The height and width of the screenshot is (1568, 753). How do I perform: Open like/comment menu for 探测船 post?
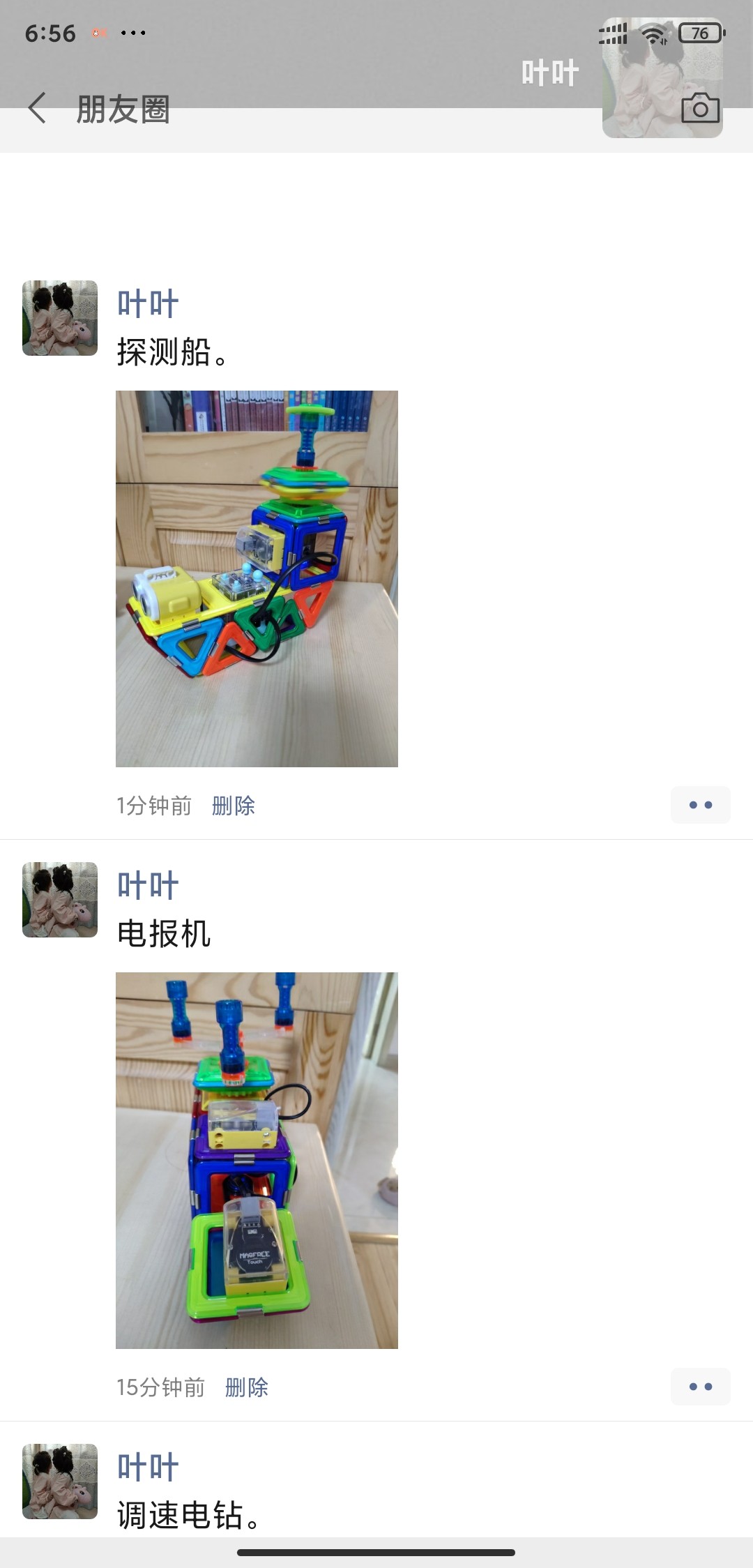[x=700, y=805]
